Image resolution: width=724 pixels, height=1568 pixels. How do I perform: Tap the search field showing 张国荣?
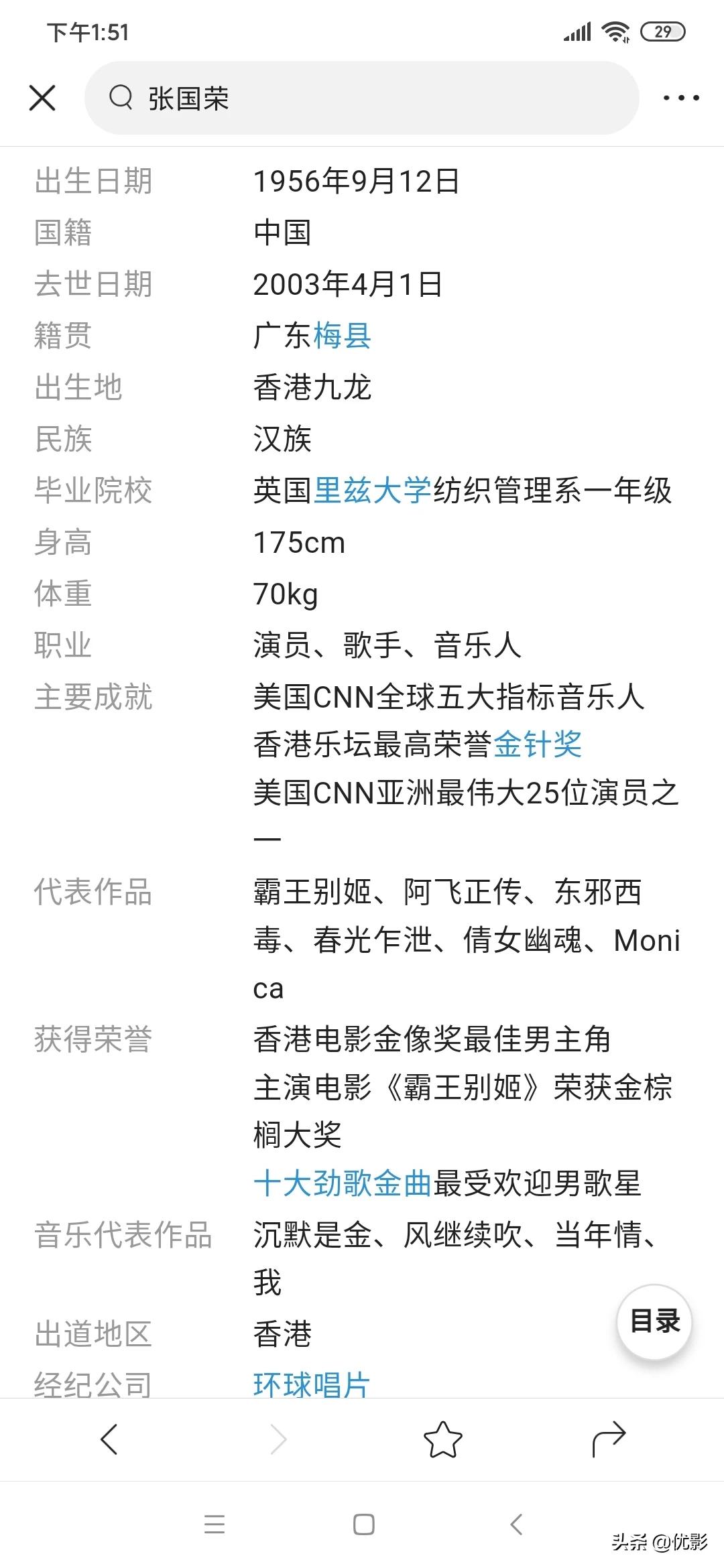tap(362, 98)
